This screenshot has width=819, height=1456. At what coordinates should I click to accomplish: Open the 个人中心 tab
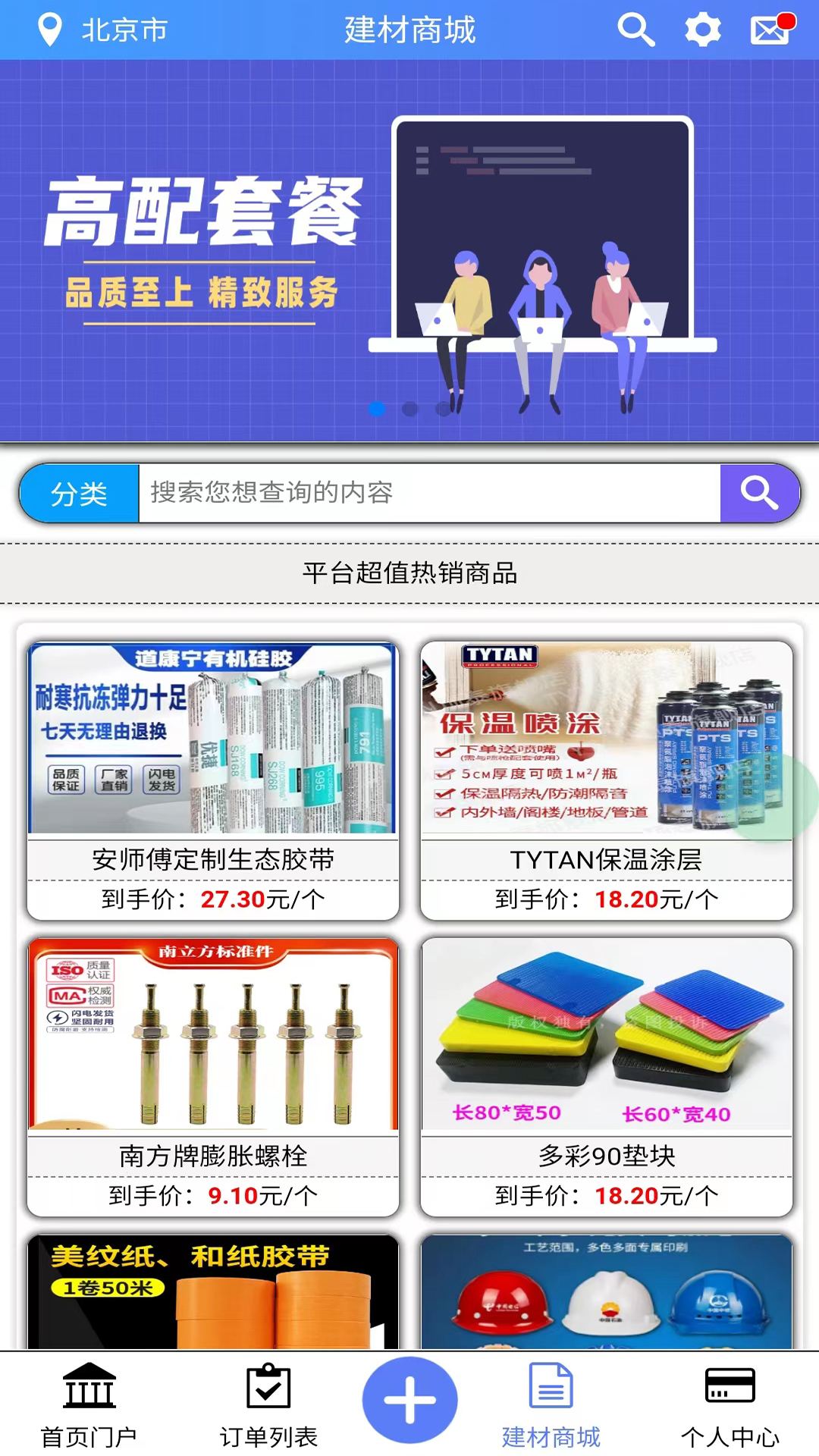tap(730, 1404)
